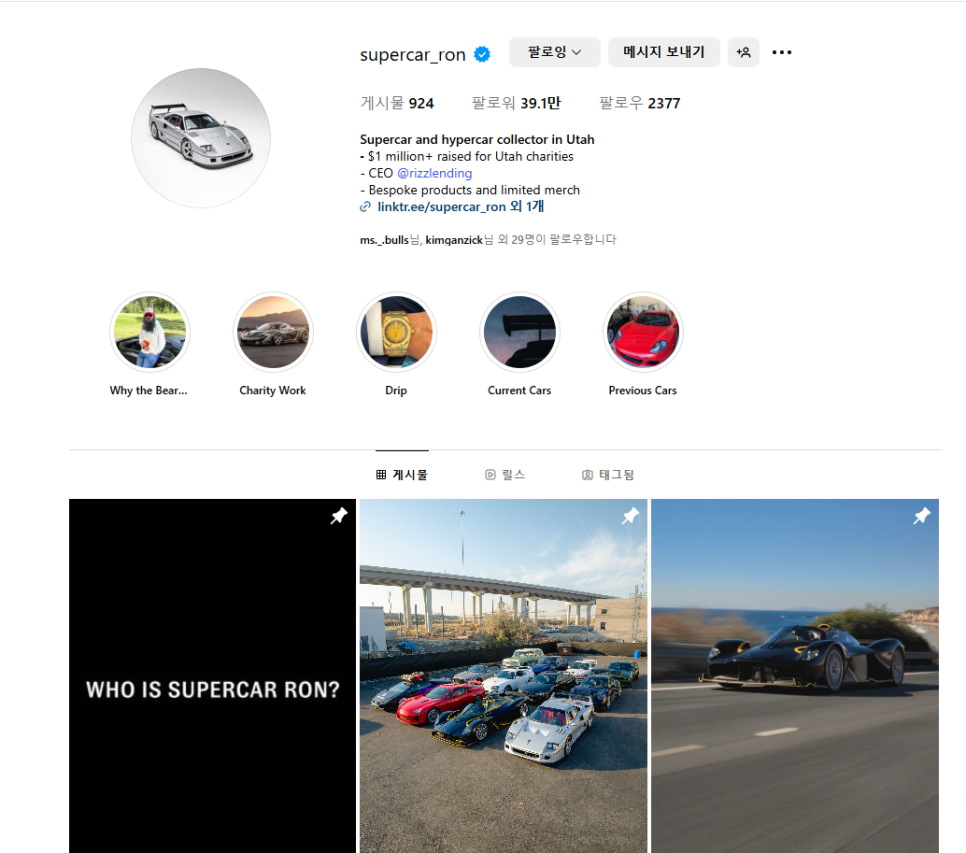Viewport: 966px width, 853px height.
Task: Open the pinned black hypercar post
Action: coord(794,680)
